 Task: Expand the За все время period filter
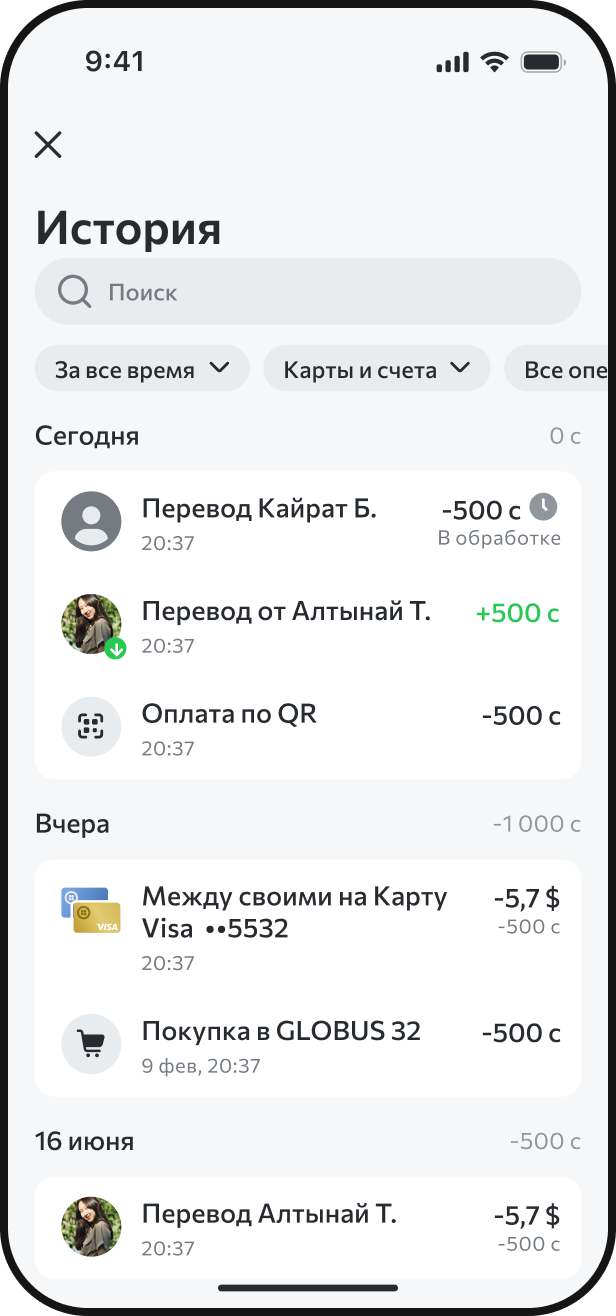(x=142, y=369)
